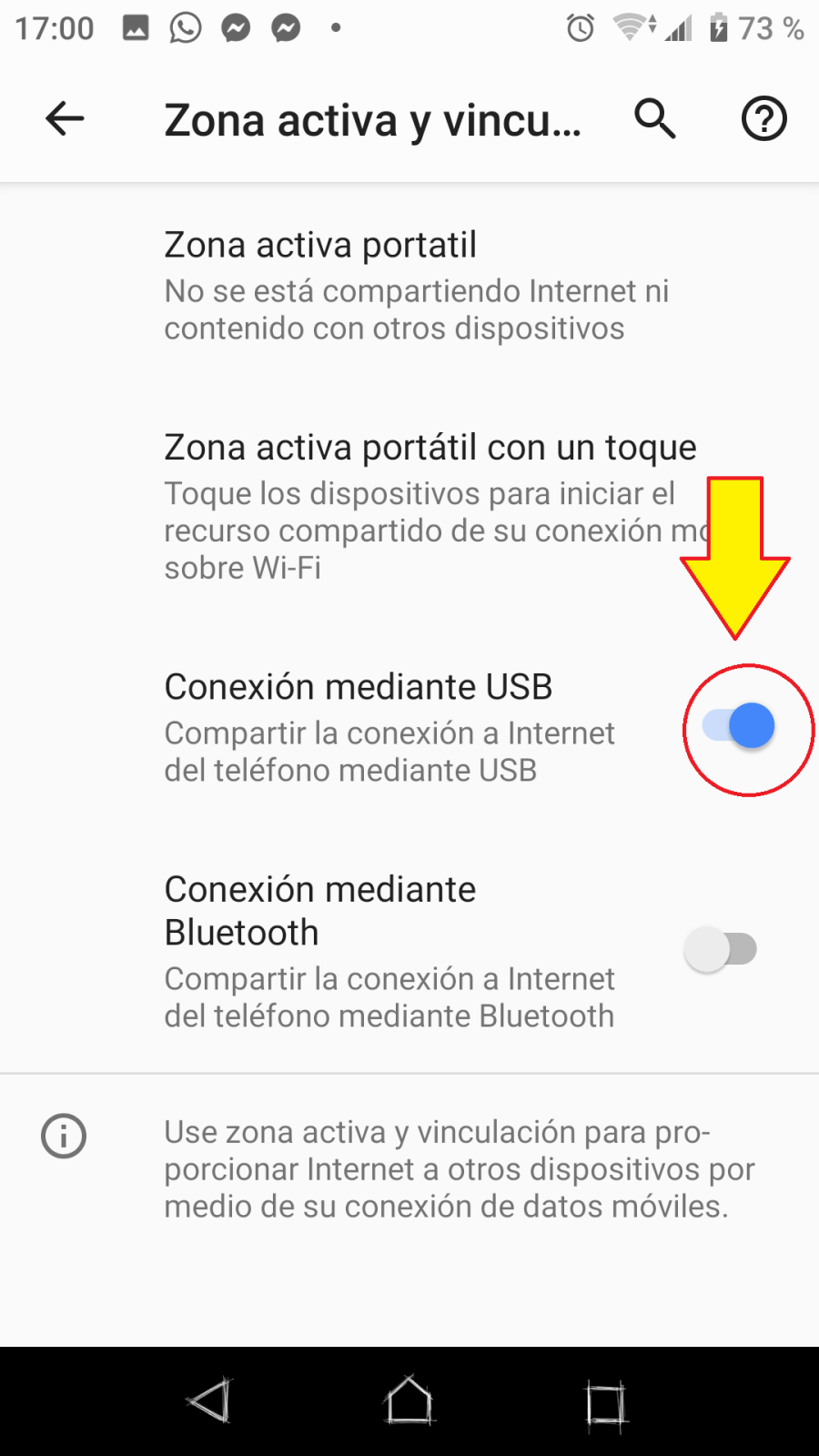The height and width of the screenshot is (1456, 819).
Task: Open the help question mark icon
Action: (x=763, y=118)
